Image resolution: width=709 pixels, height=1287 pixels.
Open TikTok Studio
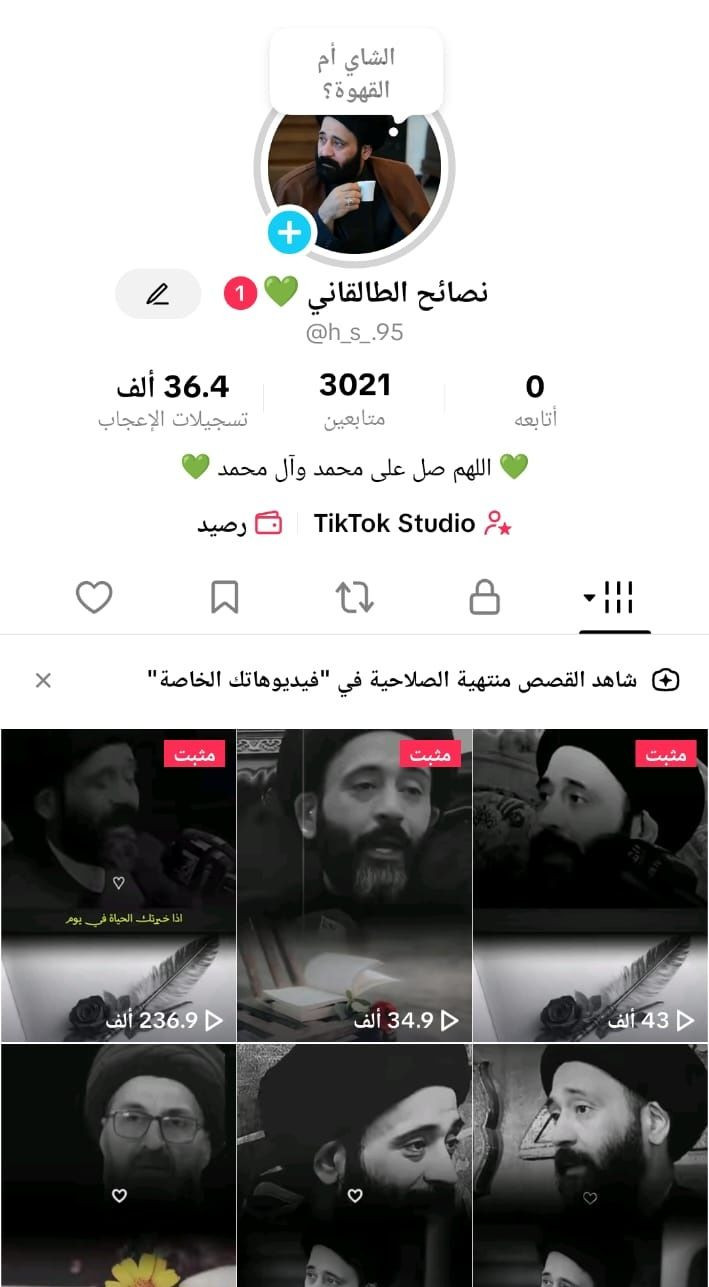[x=412, y=523]
